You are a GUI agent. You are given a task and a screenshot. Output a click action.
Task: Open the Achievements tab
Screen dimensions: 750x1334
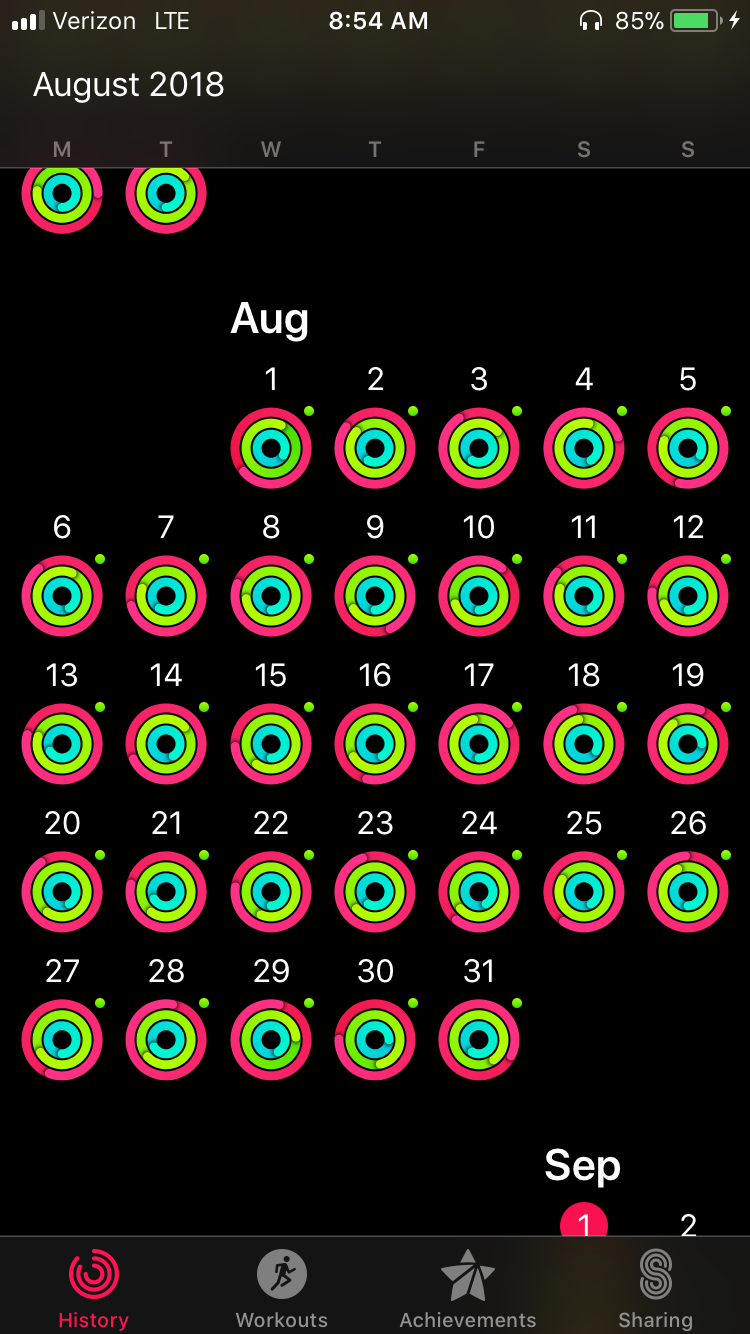pos(468,1288)
